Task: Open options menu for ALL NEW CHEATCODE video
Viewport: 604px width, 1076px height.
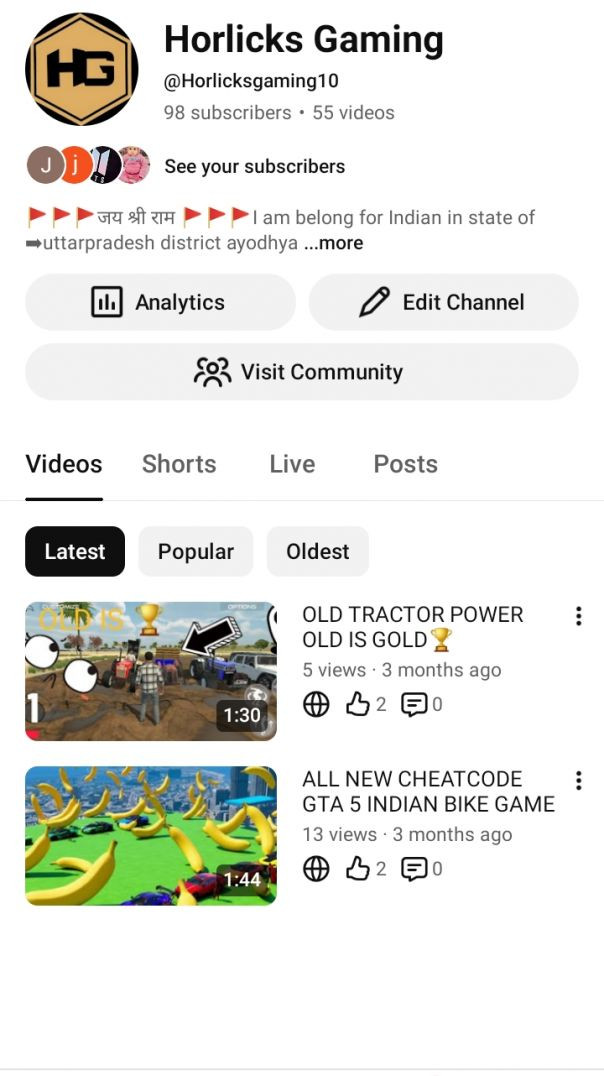Action: [578, 780]
